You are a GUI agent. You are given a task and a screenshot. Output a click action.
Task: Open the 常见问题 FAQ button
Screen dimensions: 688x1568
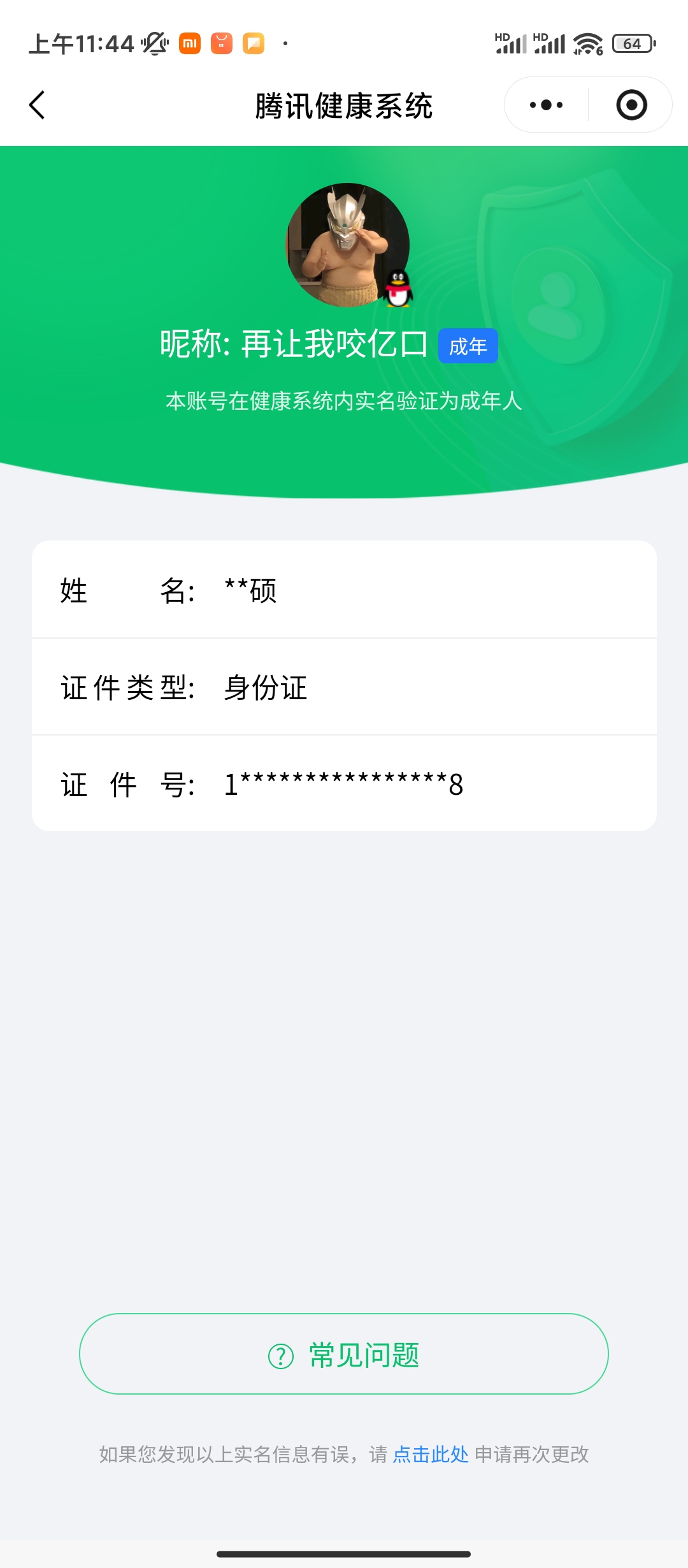pyautogui.click(x=344, y=1354)
